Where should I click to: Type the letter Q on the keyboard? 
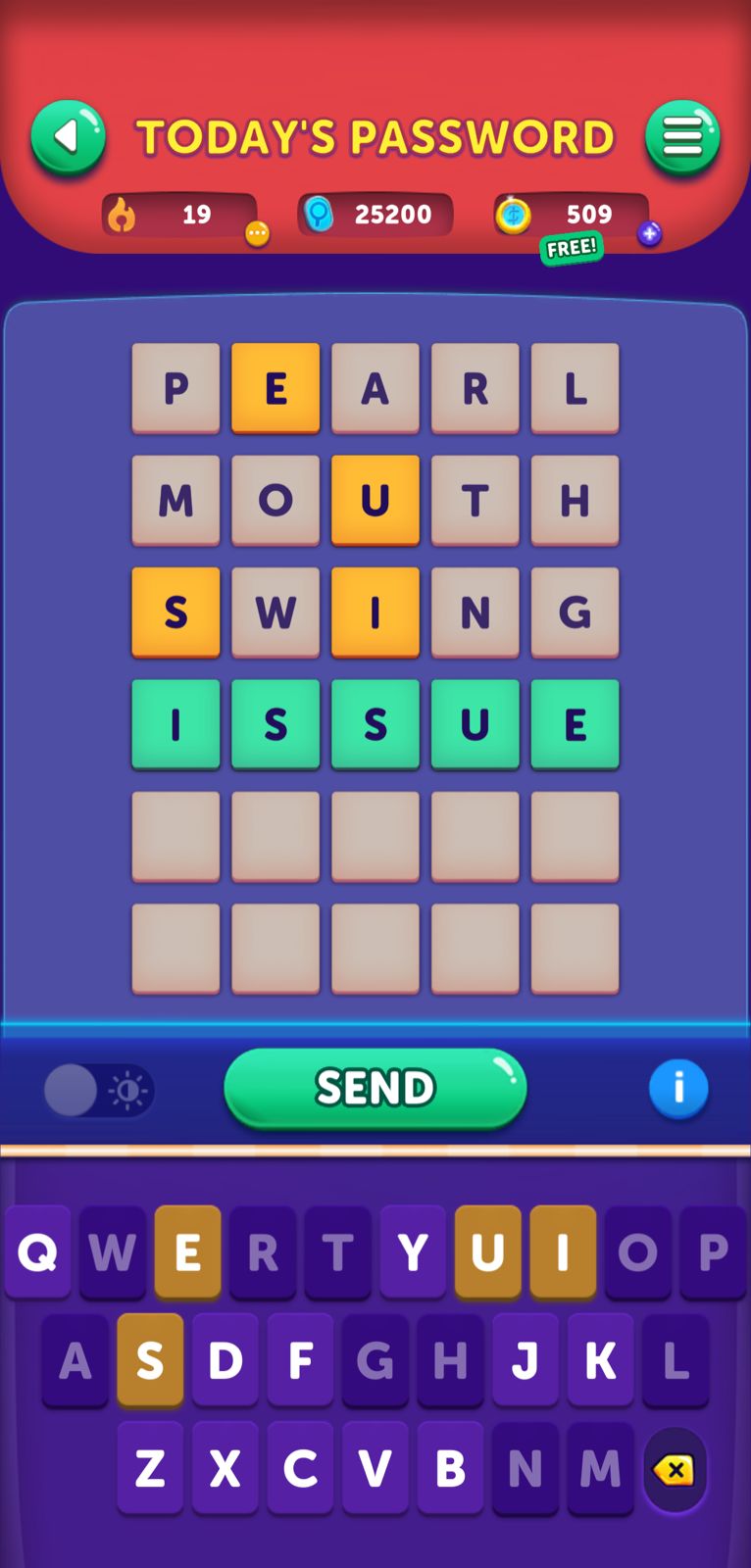click(x=37, y=1251)
